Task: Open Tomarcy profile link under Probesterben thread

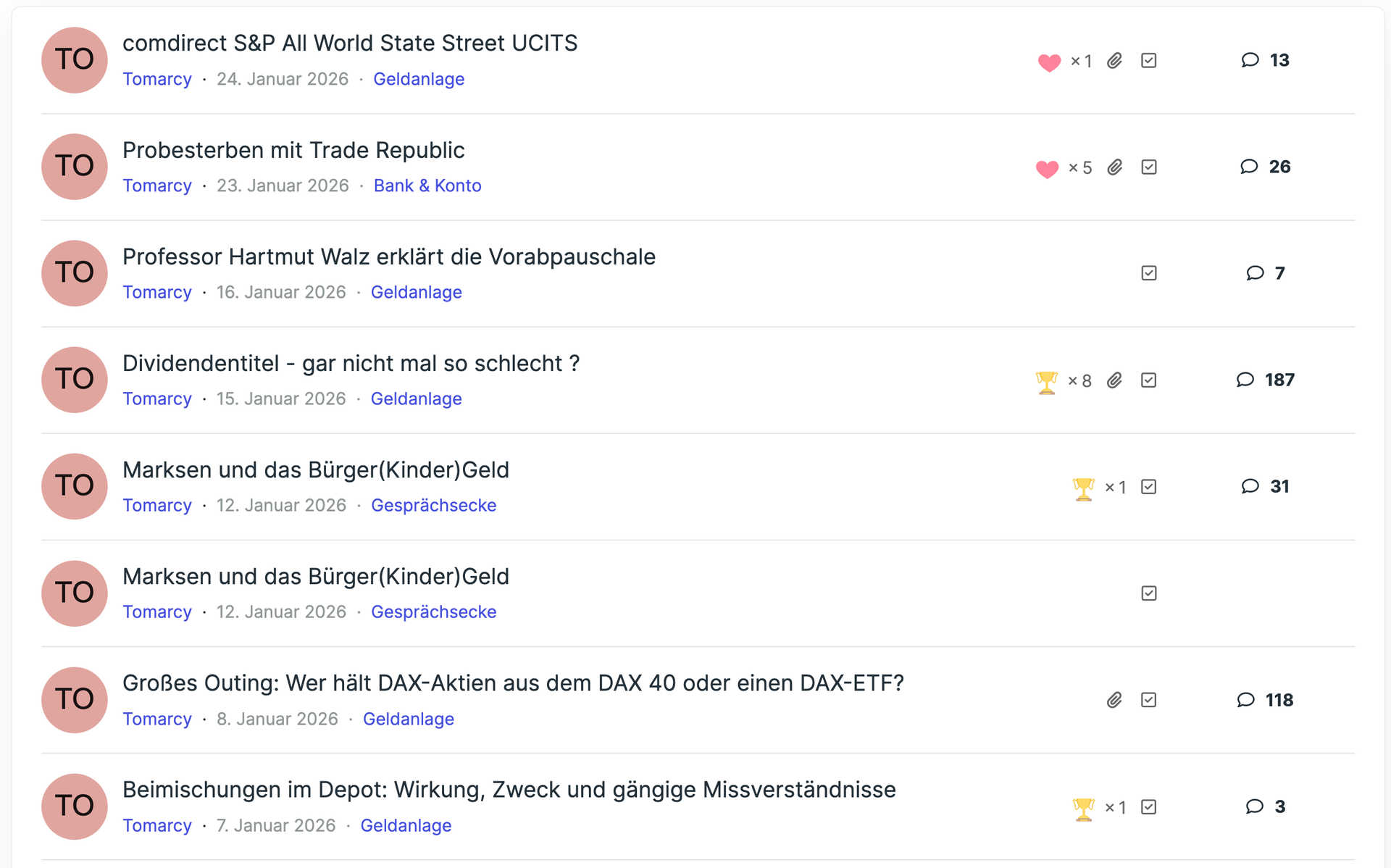Action: 157,185
